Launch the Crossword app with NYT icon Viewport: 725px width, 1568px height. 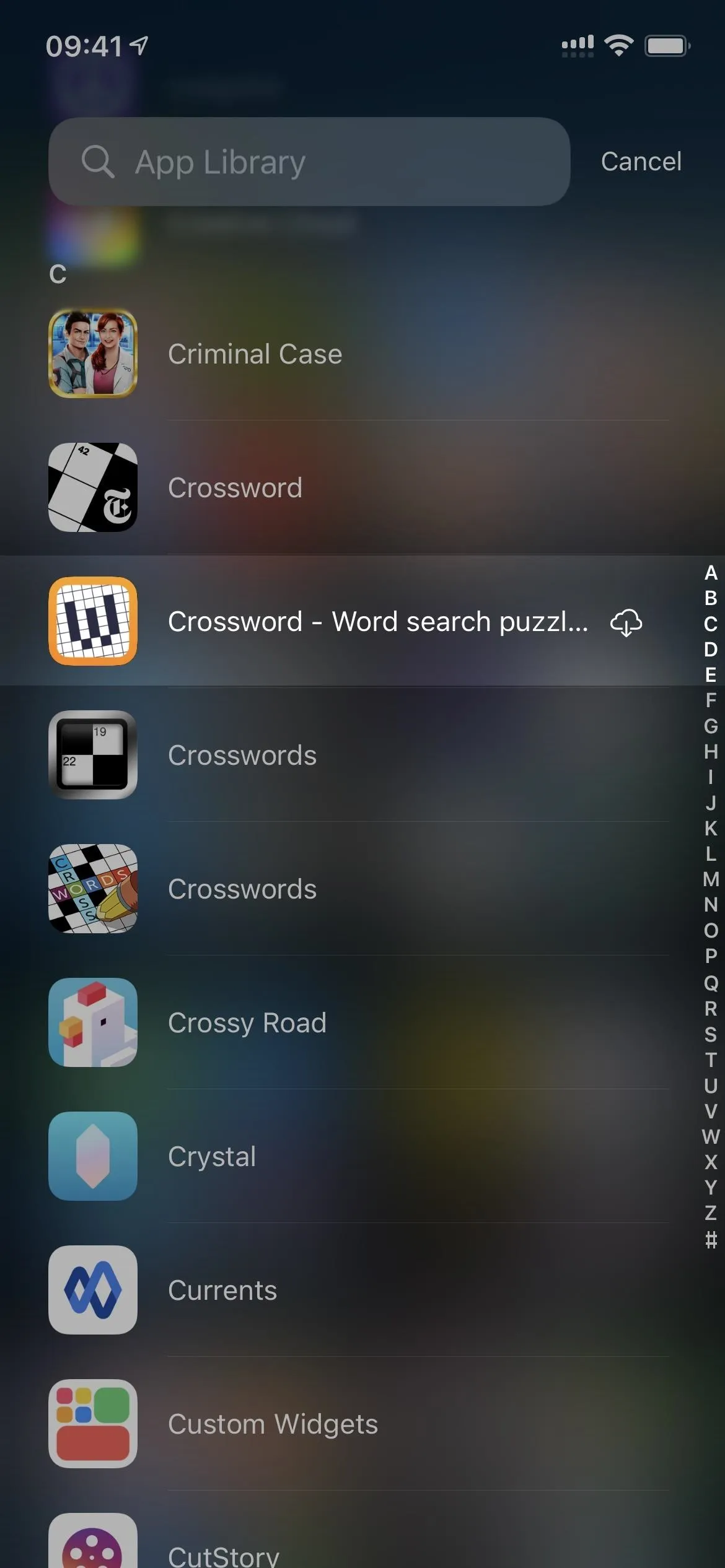(362, 487)
